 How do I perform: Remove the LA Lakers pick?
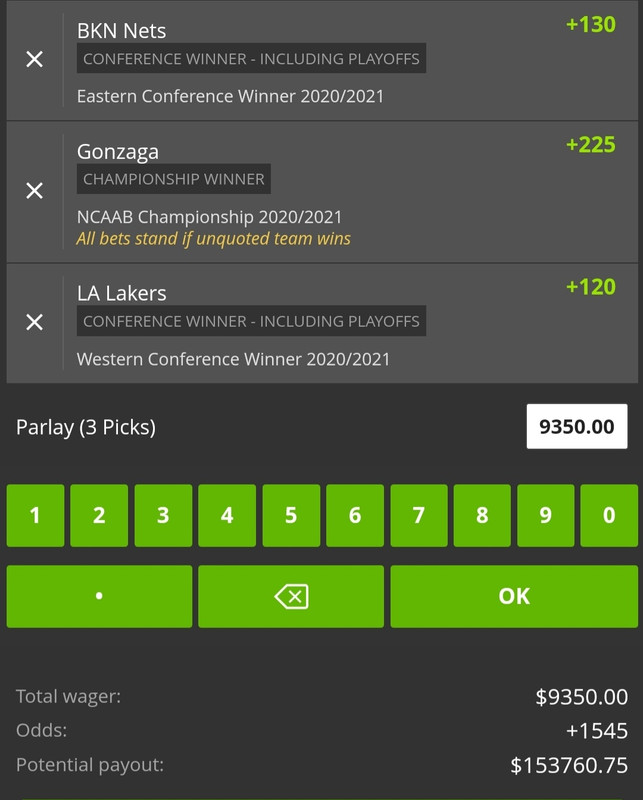pyautogui.click(x=34, y=322)
